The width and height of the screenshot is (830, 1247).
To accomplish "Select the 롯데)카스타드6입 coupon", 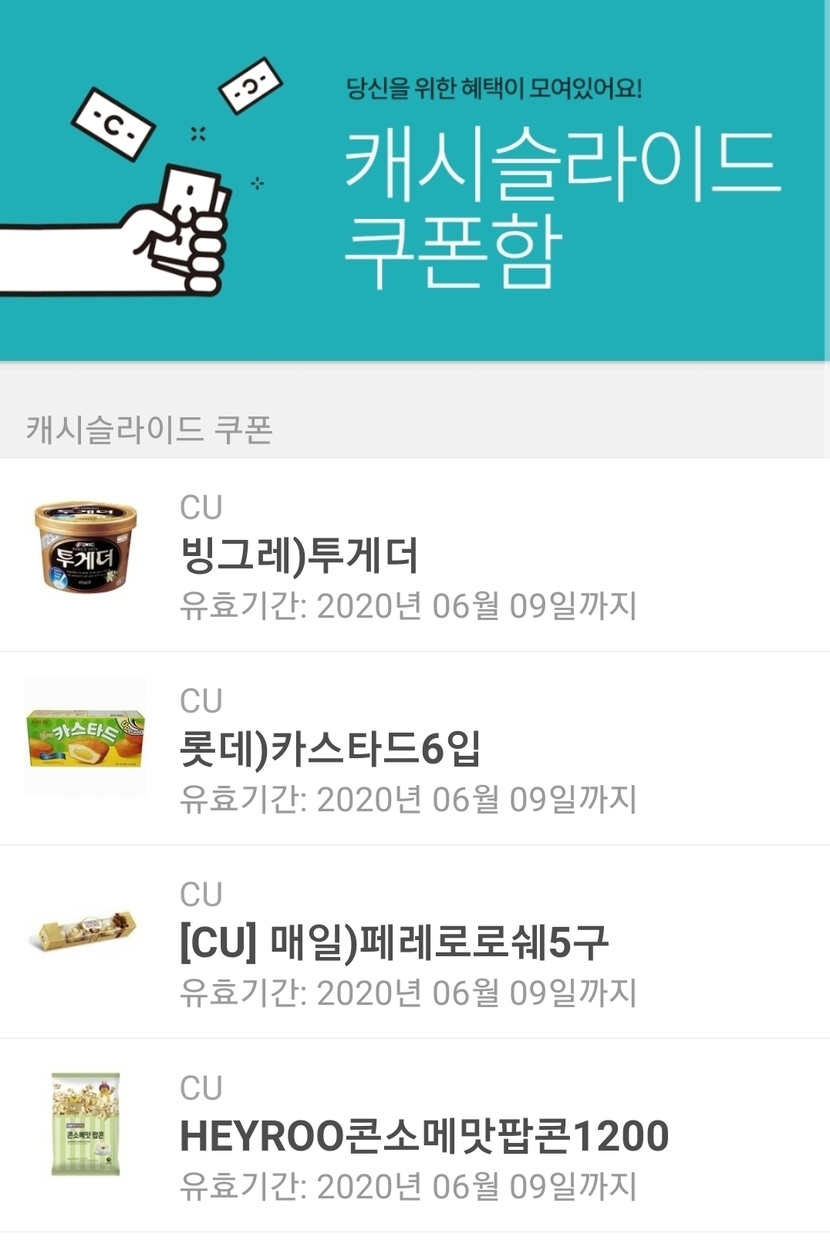I will click(330, 749).
